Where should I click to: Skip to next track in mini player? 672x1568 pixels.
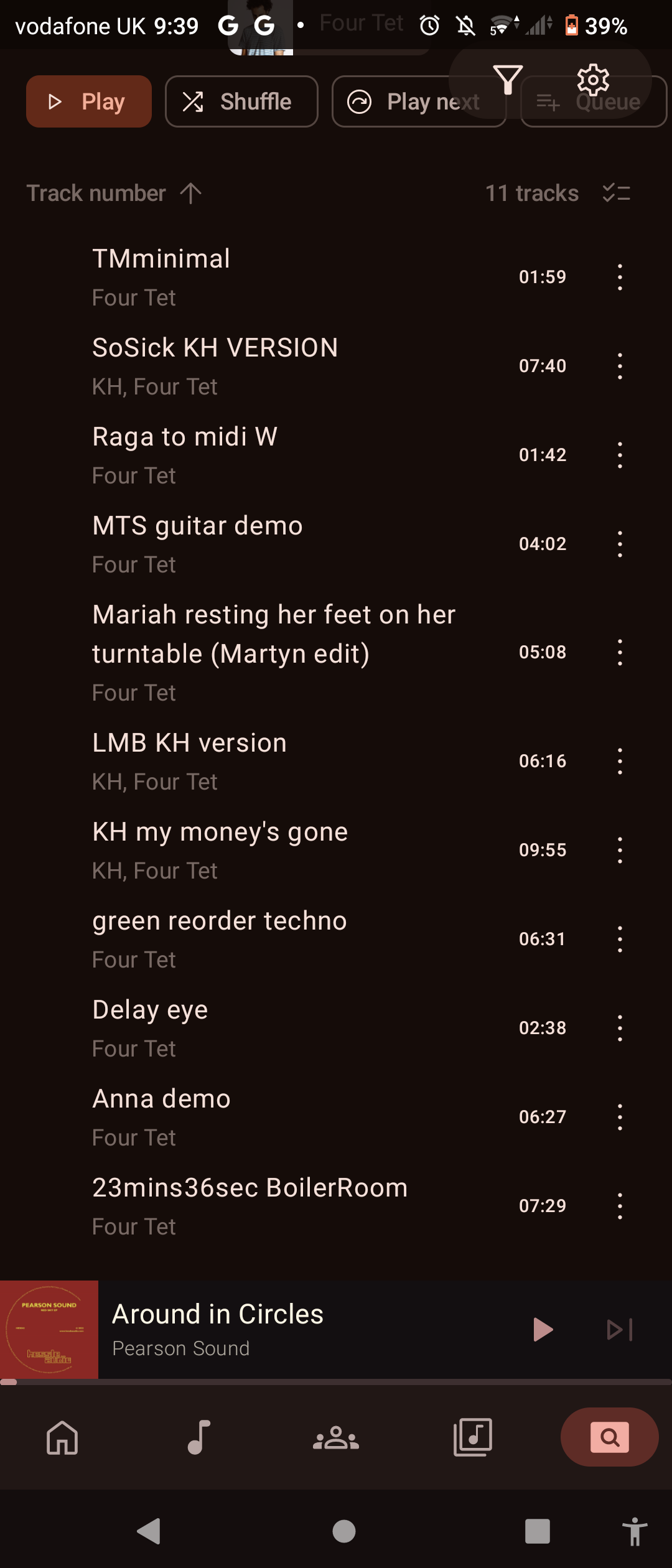point(620,1330)
